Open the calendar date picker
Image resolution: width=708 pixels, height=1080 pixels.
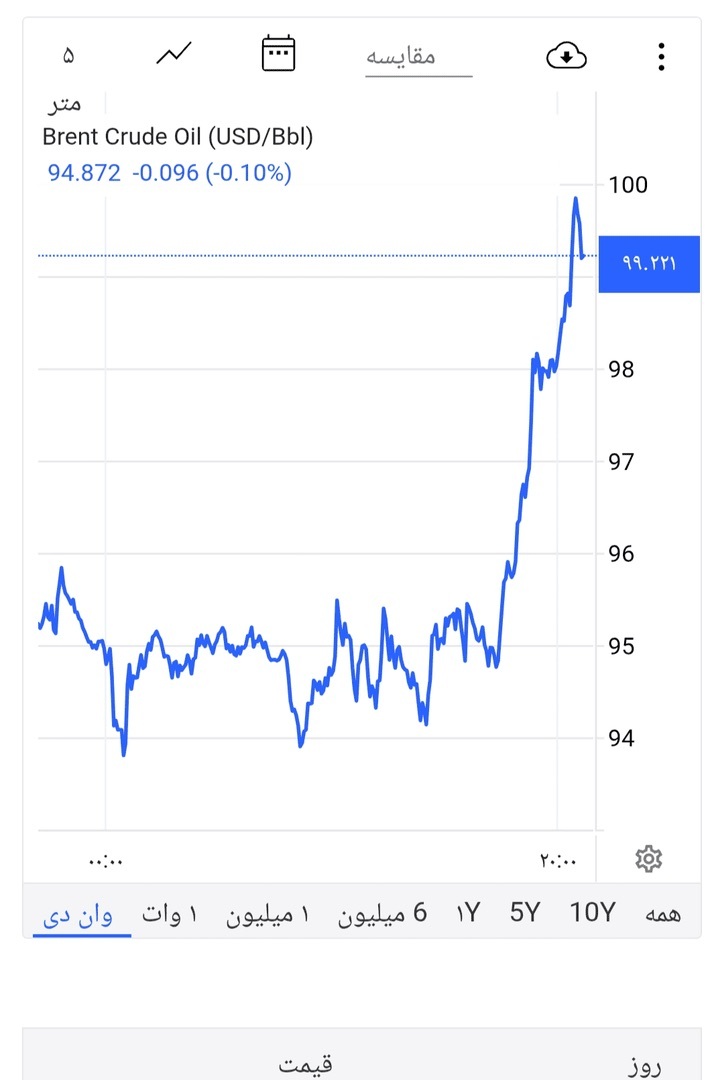279,54
